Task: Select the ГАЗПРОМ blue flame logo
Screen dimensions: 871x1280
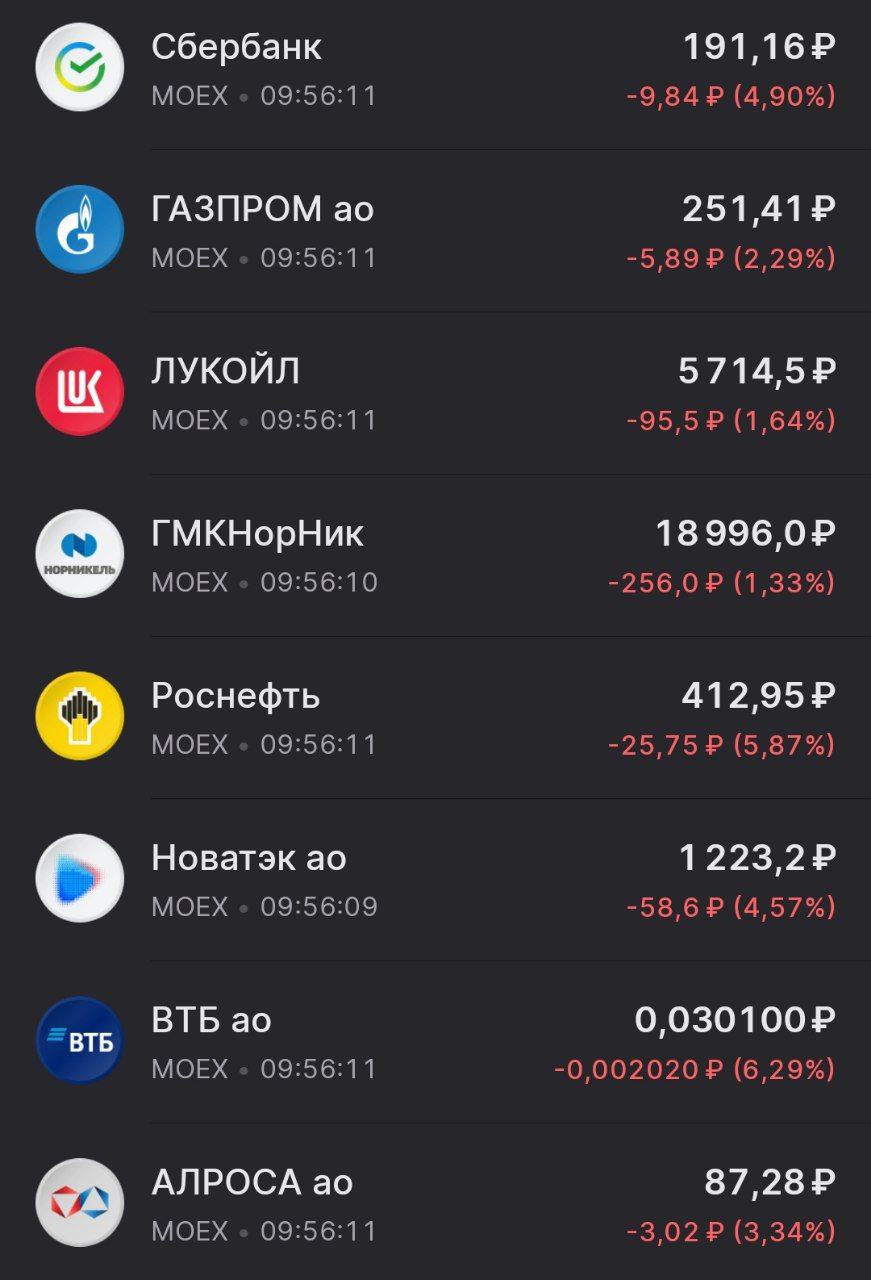Action: [x=80, y=229]
